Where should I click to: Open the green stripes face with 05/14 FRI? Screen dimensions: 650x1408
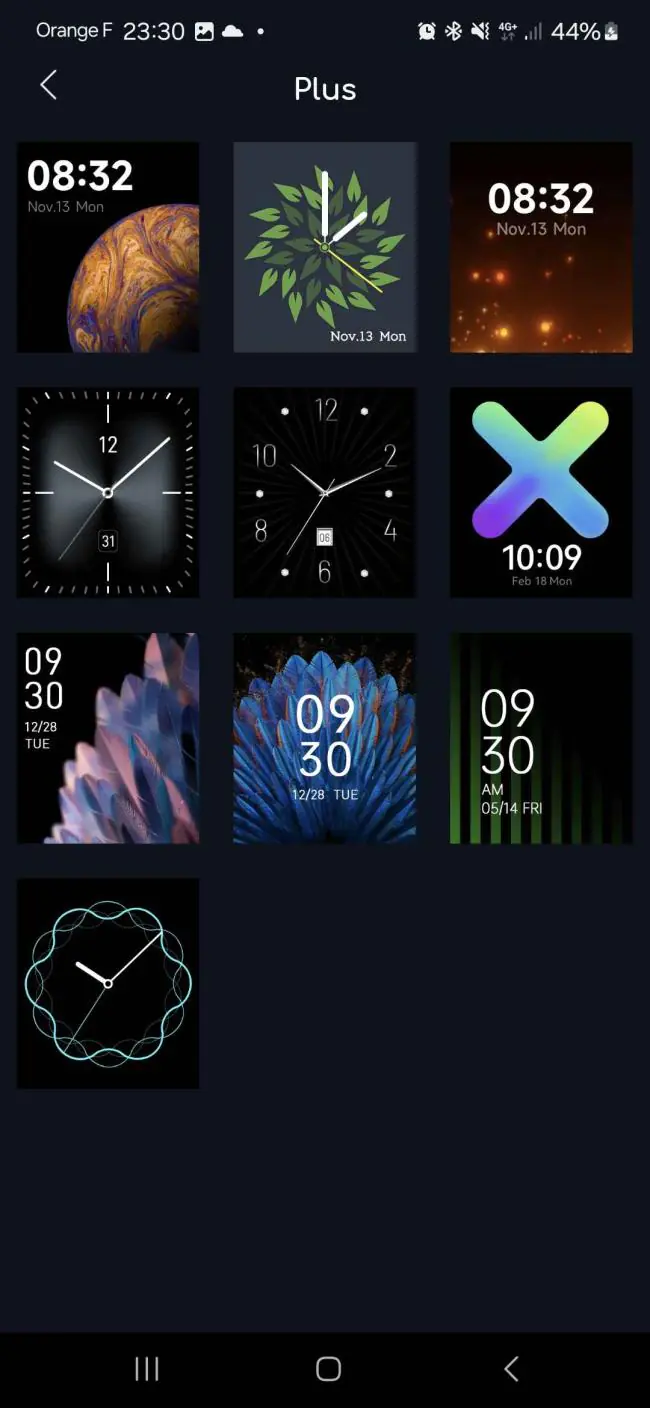pyautogui.click(x=541, y=738)
